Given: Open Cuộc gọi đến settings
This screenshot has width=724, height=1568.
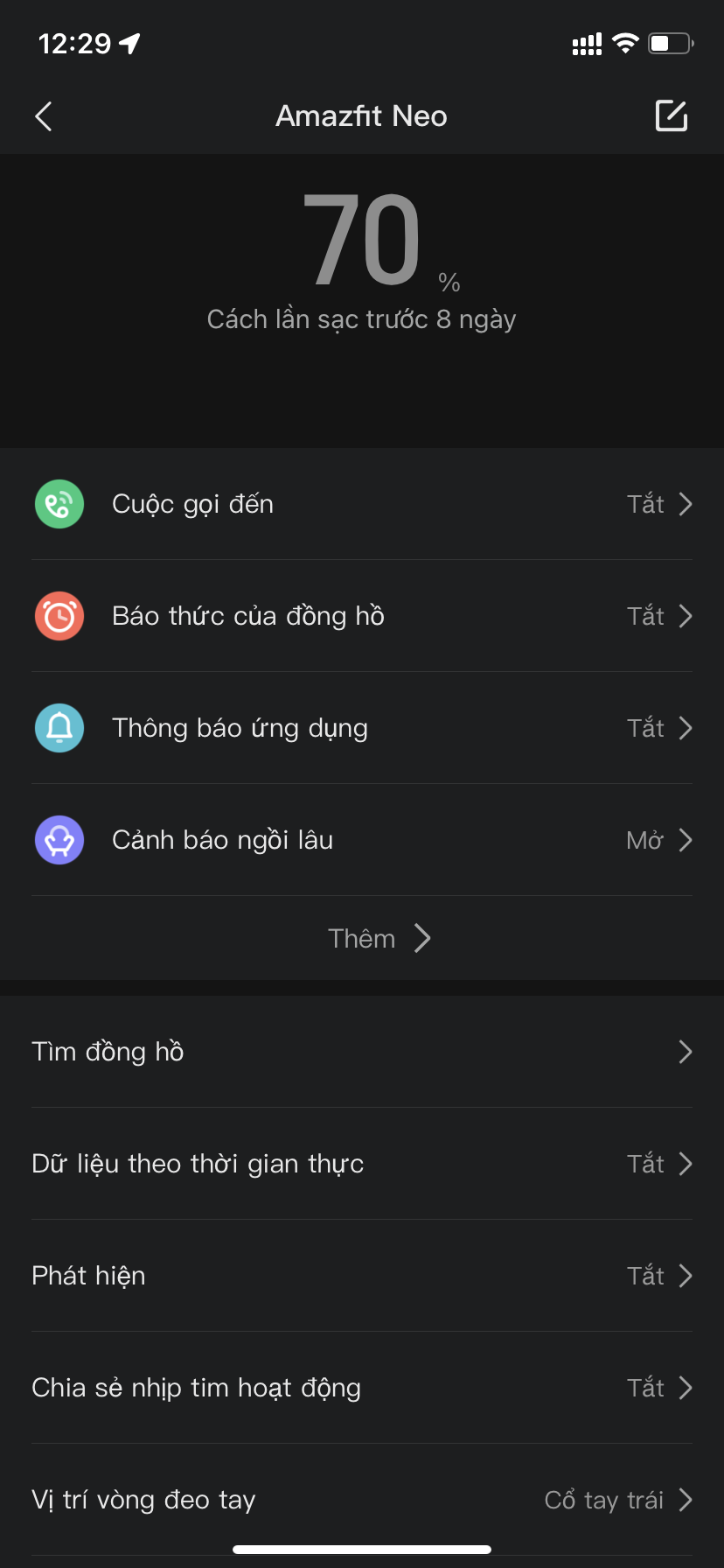Looking at the screenshot, I should tap(362, 504).
